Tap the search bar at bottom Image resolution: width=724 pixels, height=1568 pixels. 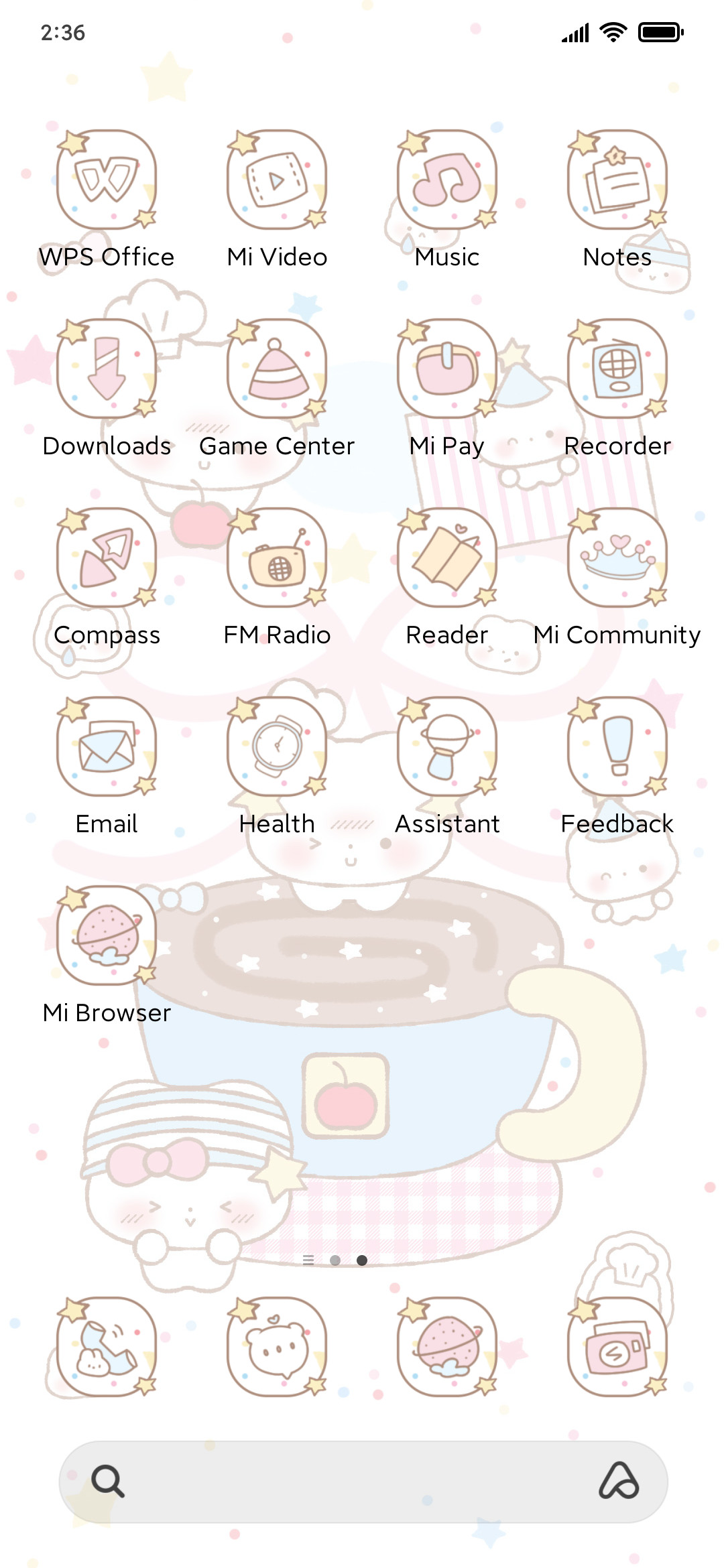click(363, 1482)
